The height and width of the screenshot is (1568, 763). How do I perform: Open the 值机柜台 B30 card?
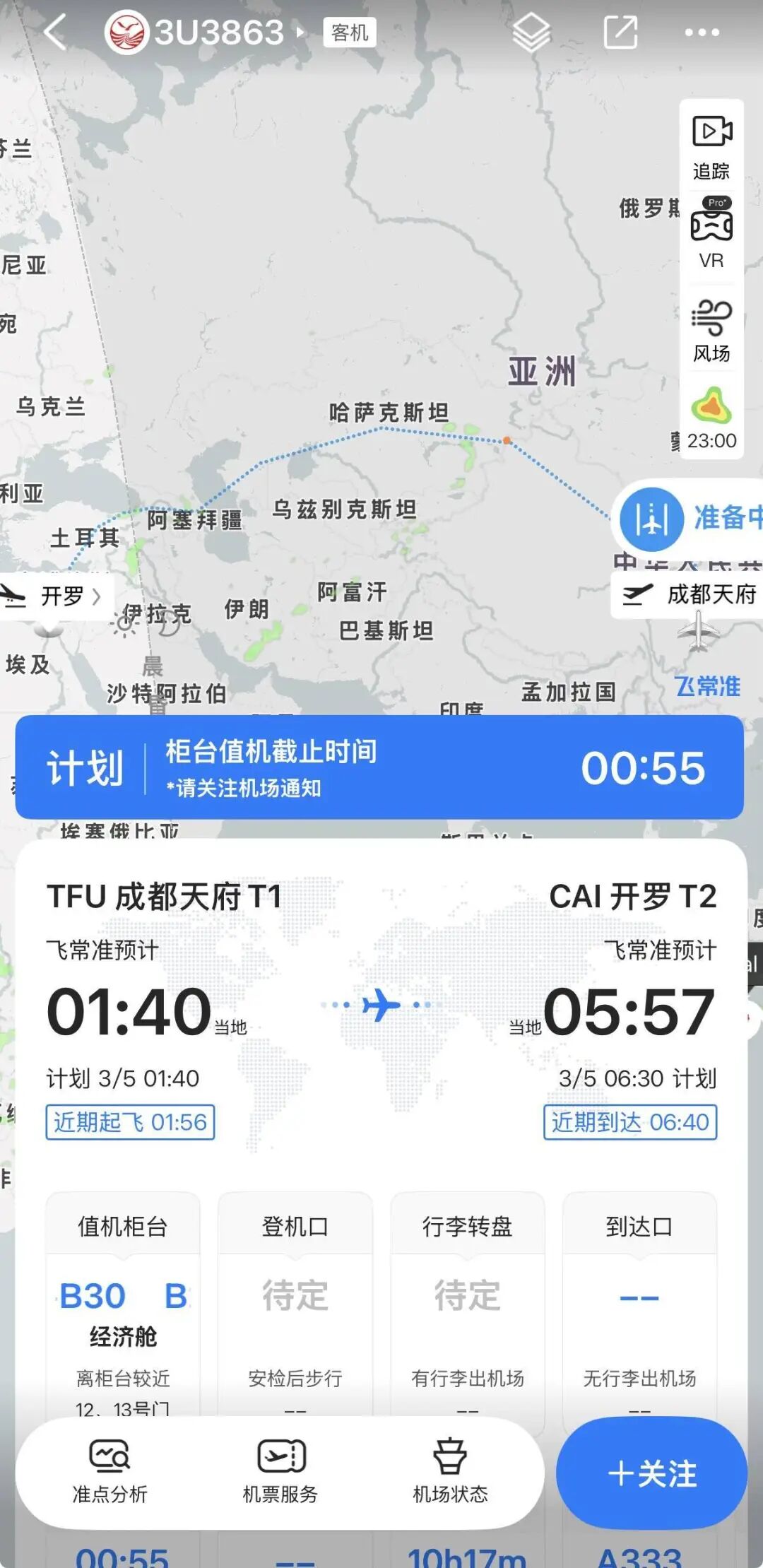(x=123, y=1300)
